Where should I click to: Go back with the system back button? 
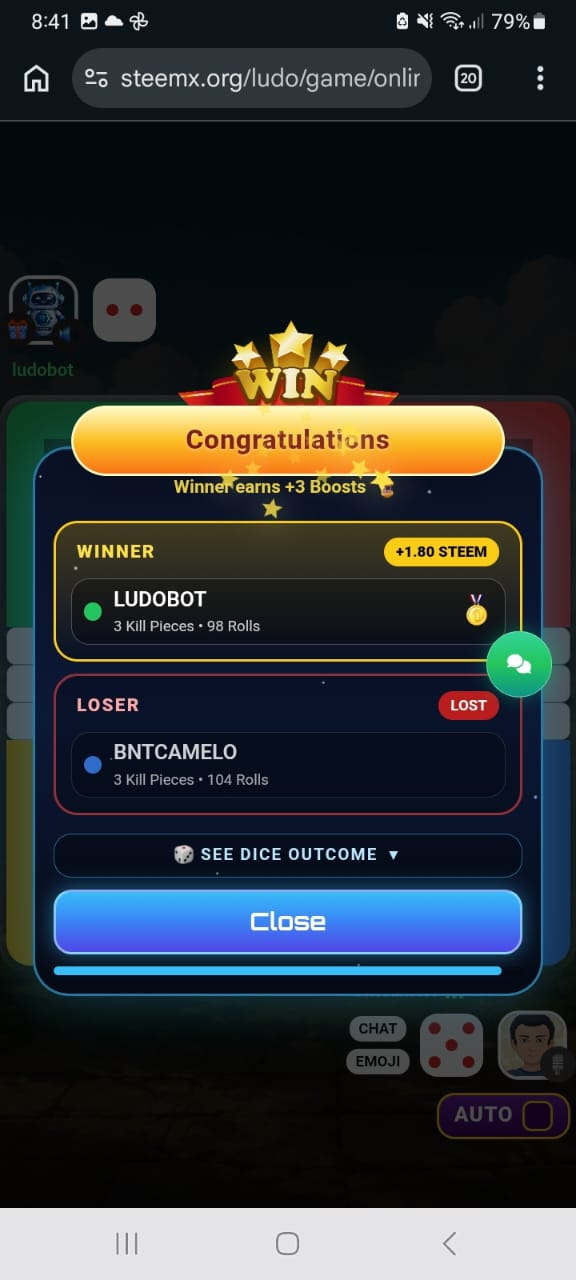point(449,1243)
